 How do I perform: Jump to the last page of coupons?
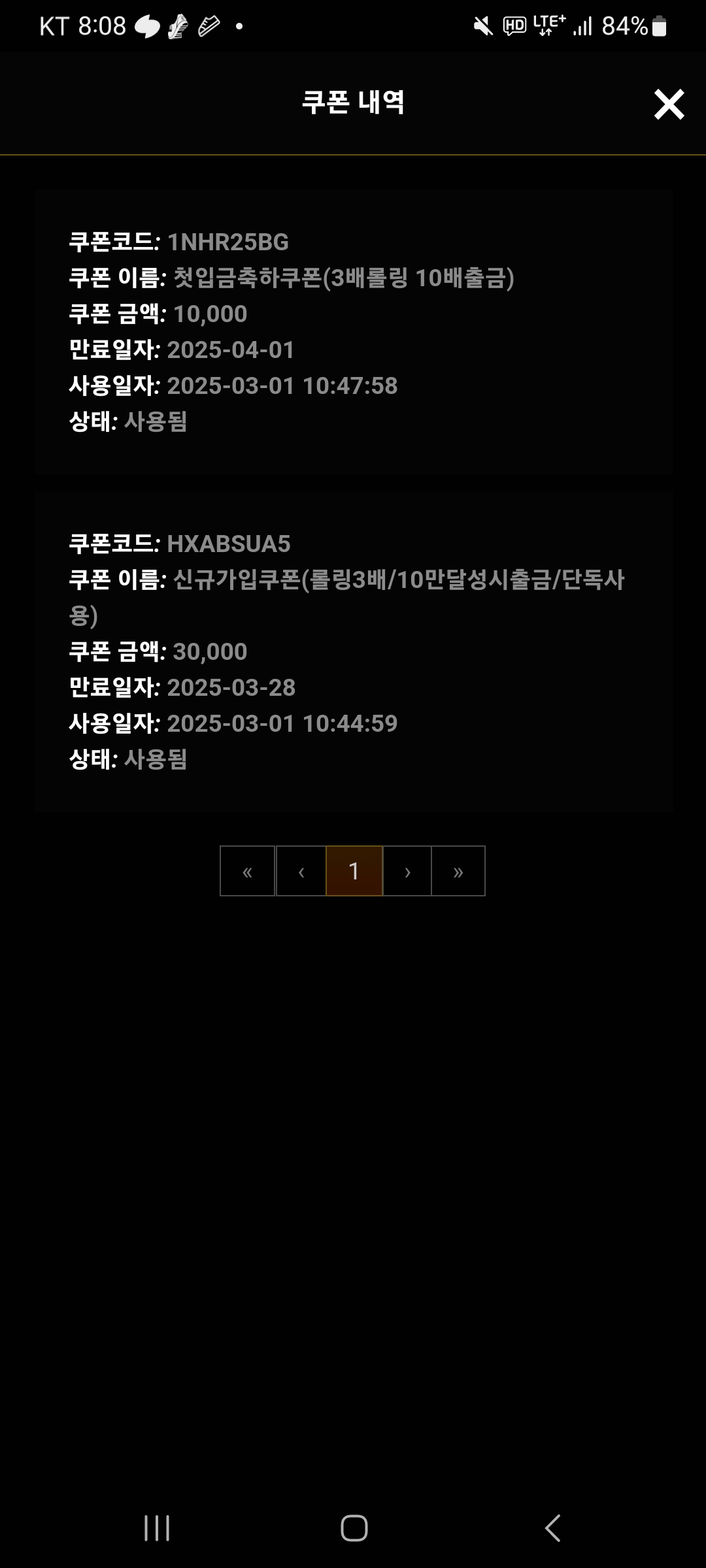click(458, 871)
